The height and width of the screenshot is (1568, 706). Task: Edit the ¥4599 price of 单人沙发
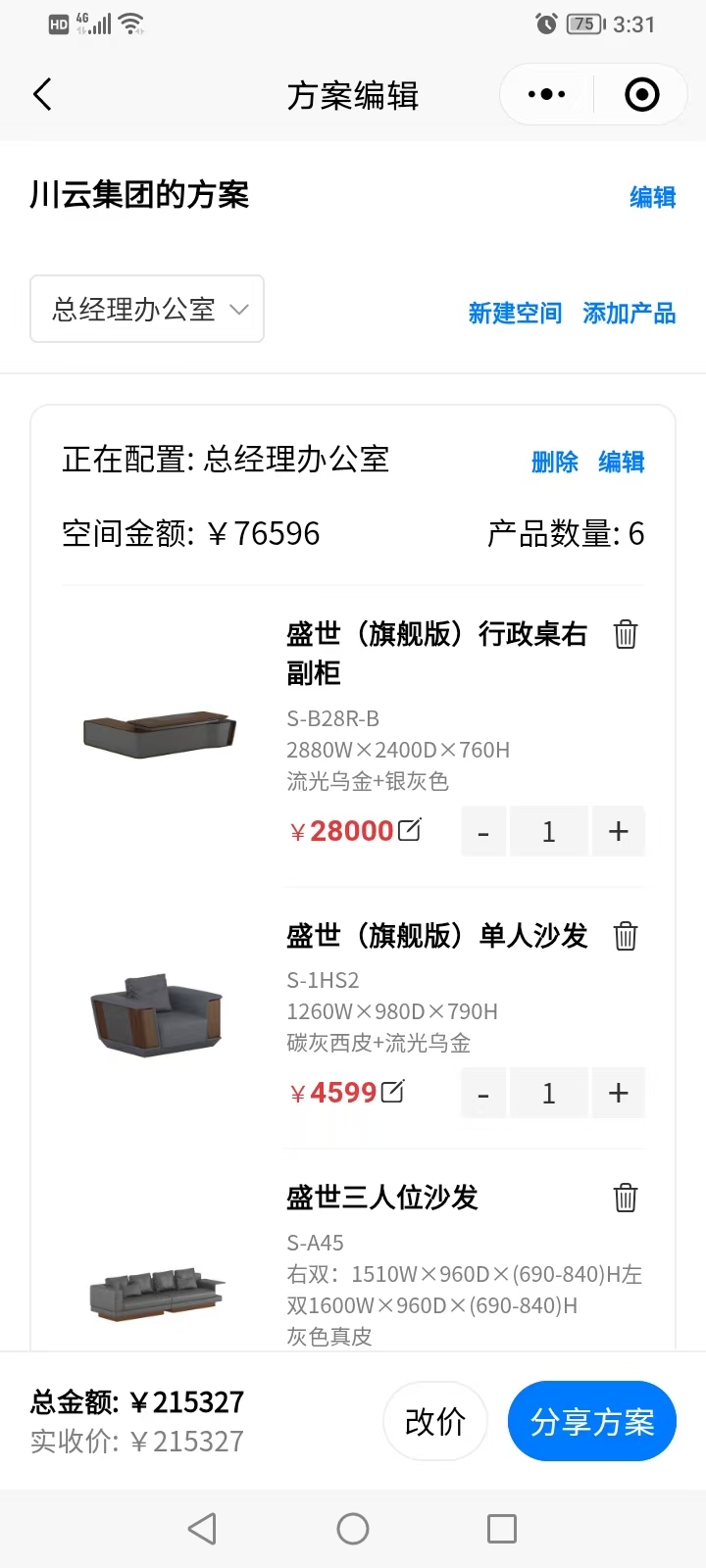pyautogui.click(x=392, y=1092)
